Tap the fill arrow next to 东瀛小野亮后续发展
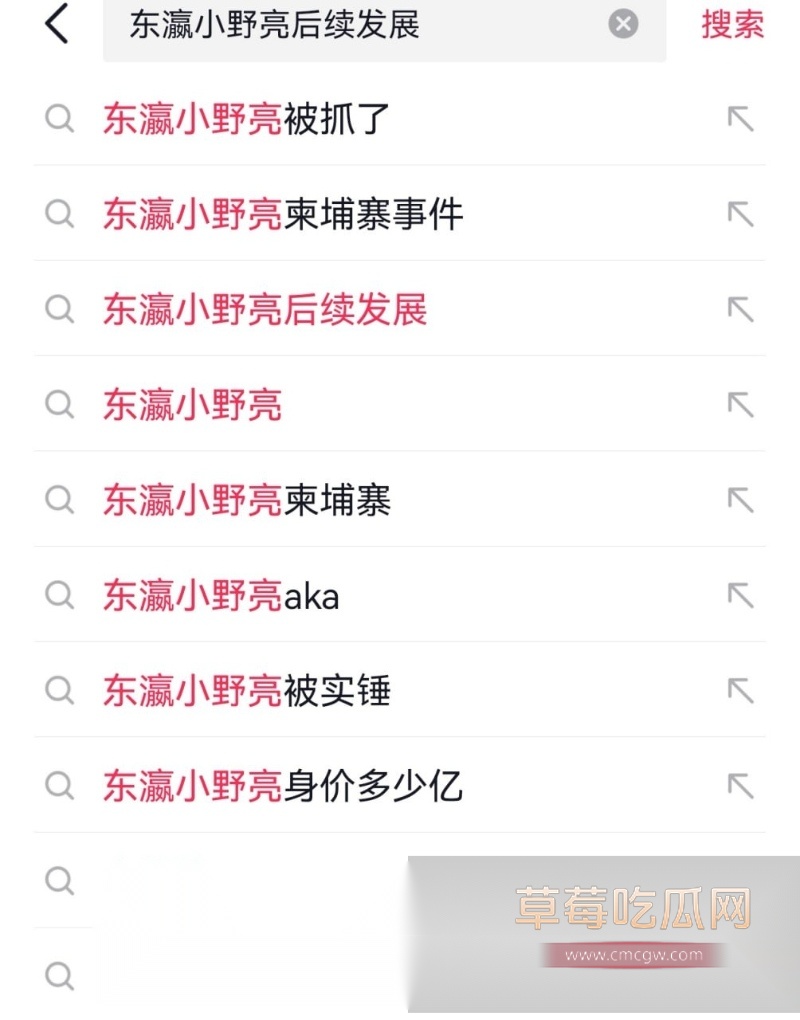The width and height of the screenshot is (800, 1020). (740, 309)
